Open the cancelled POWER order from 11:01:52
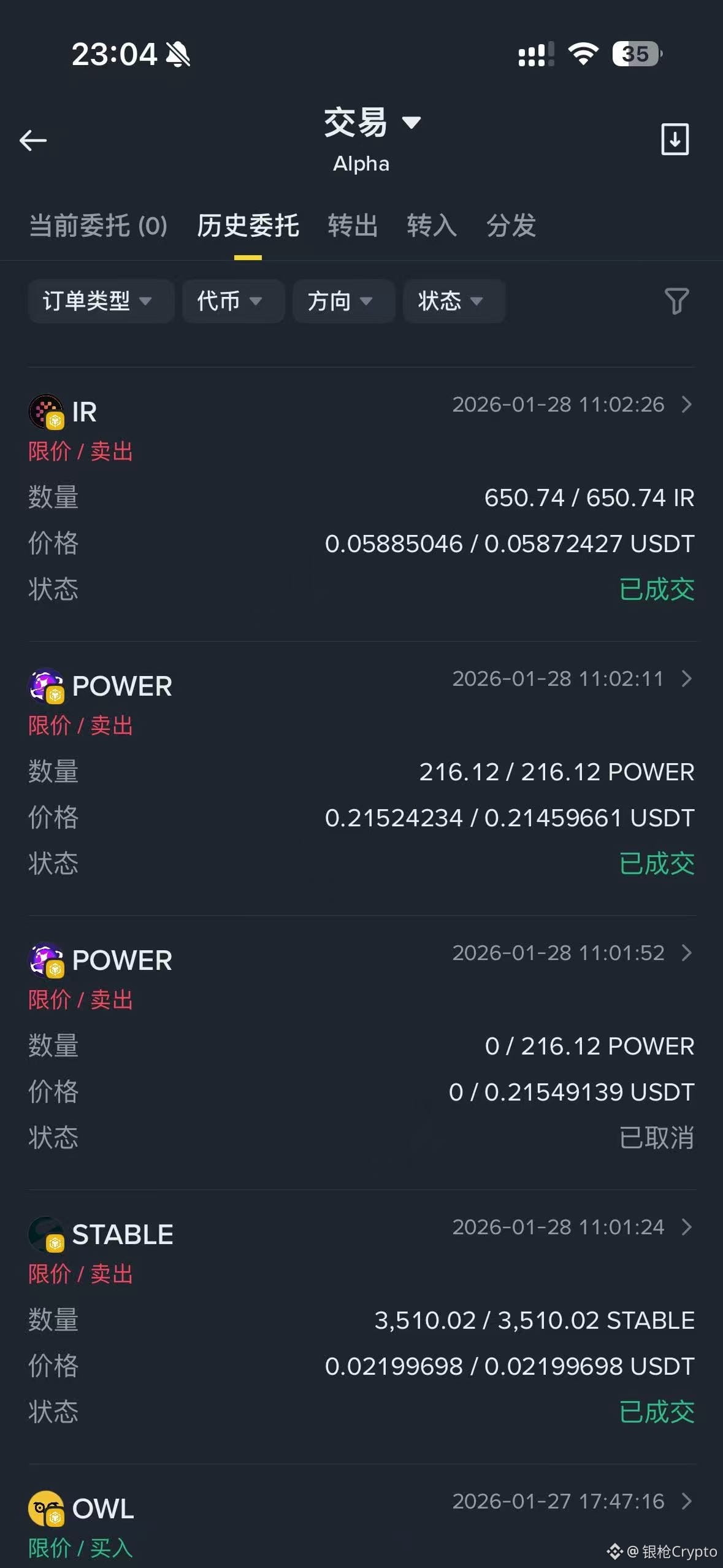 pos(686,953)
